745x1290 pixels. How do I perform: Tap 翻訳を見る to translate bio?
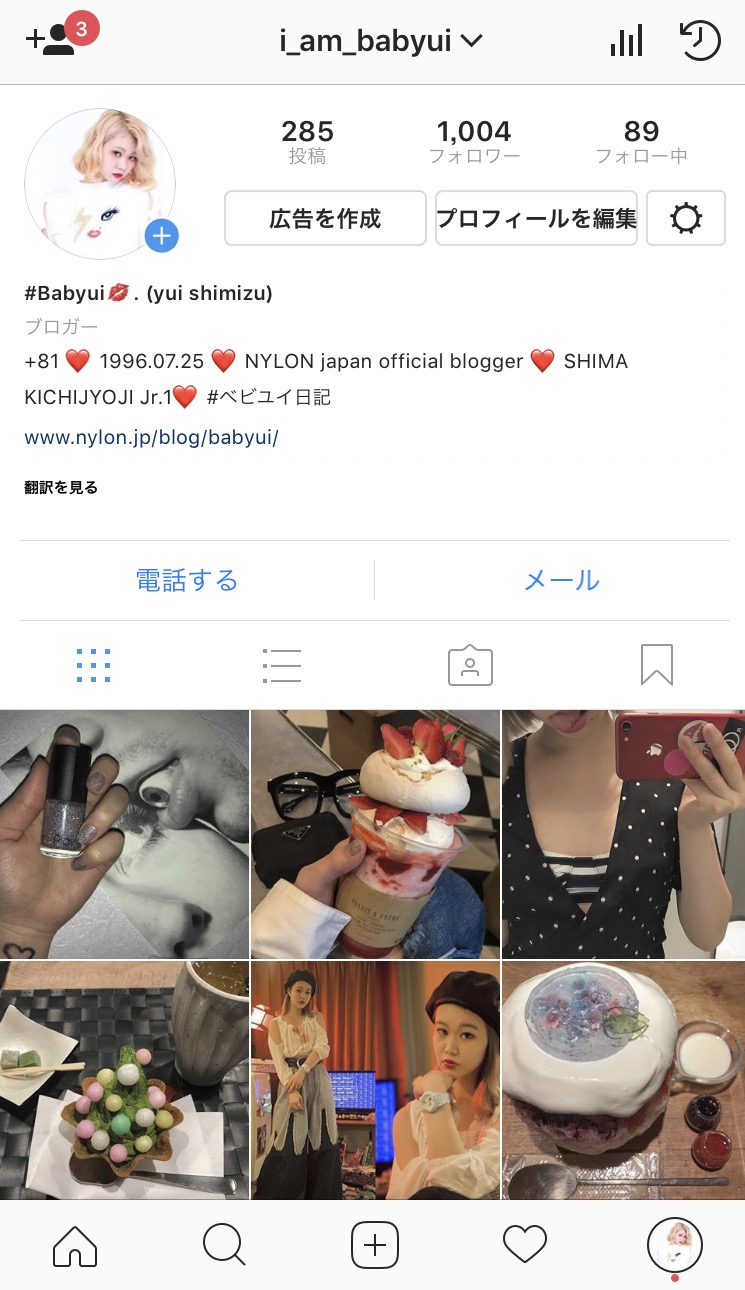(x=61, y=487)
